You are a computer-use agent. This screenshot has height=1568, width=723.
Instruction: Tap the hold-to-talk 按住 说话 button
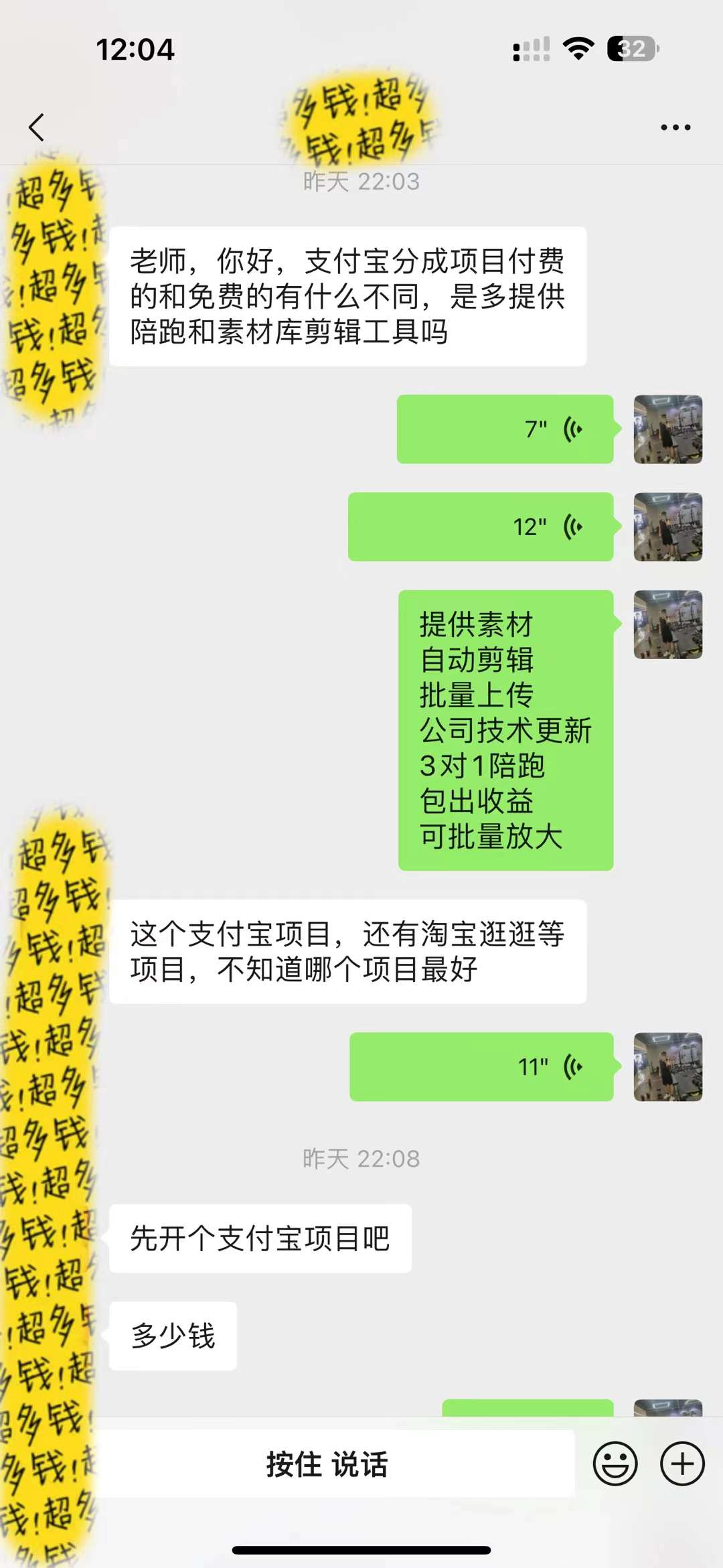coord(328,1464)
